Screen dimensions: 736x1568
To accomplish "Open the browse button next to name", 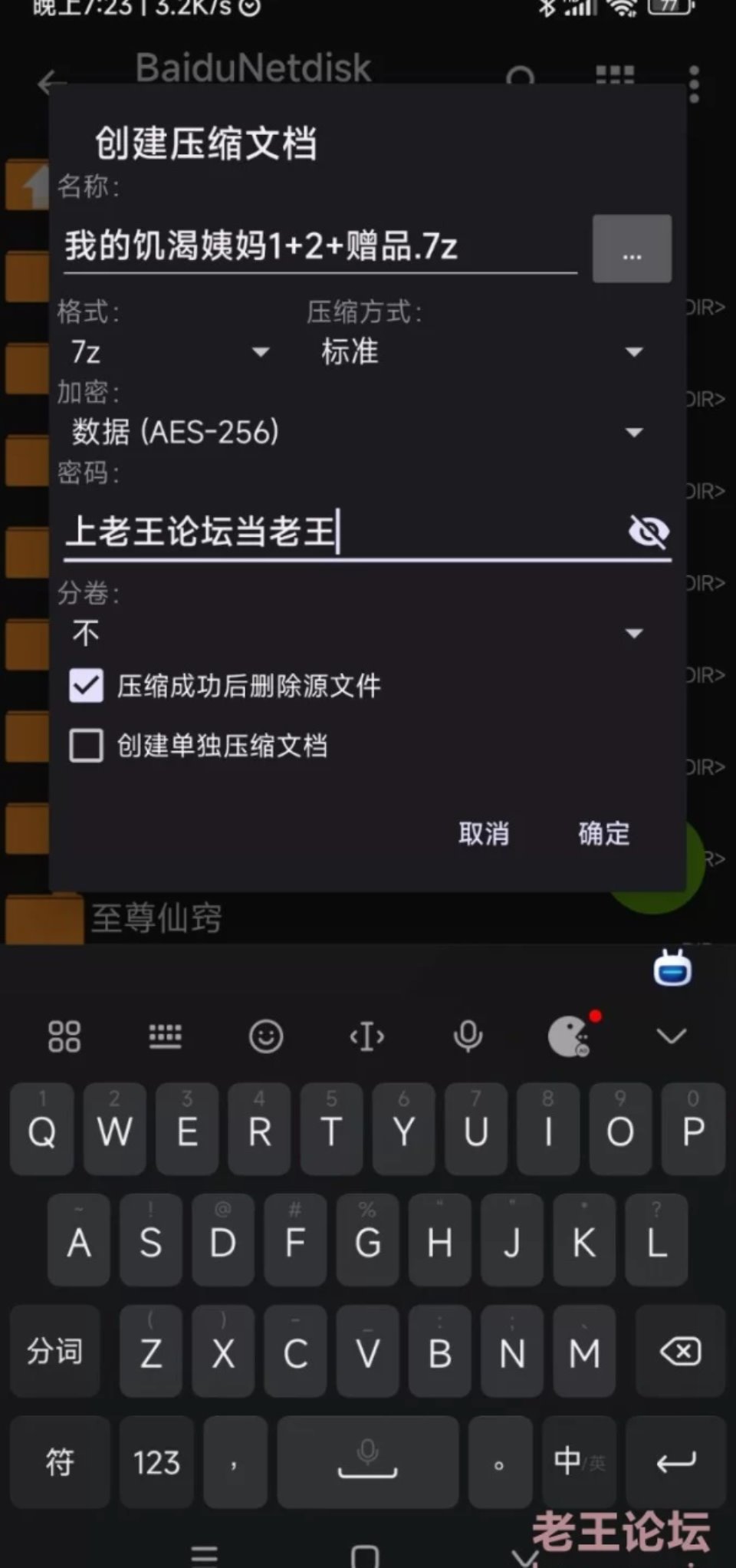I will click(x=632, y=249).
